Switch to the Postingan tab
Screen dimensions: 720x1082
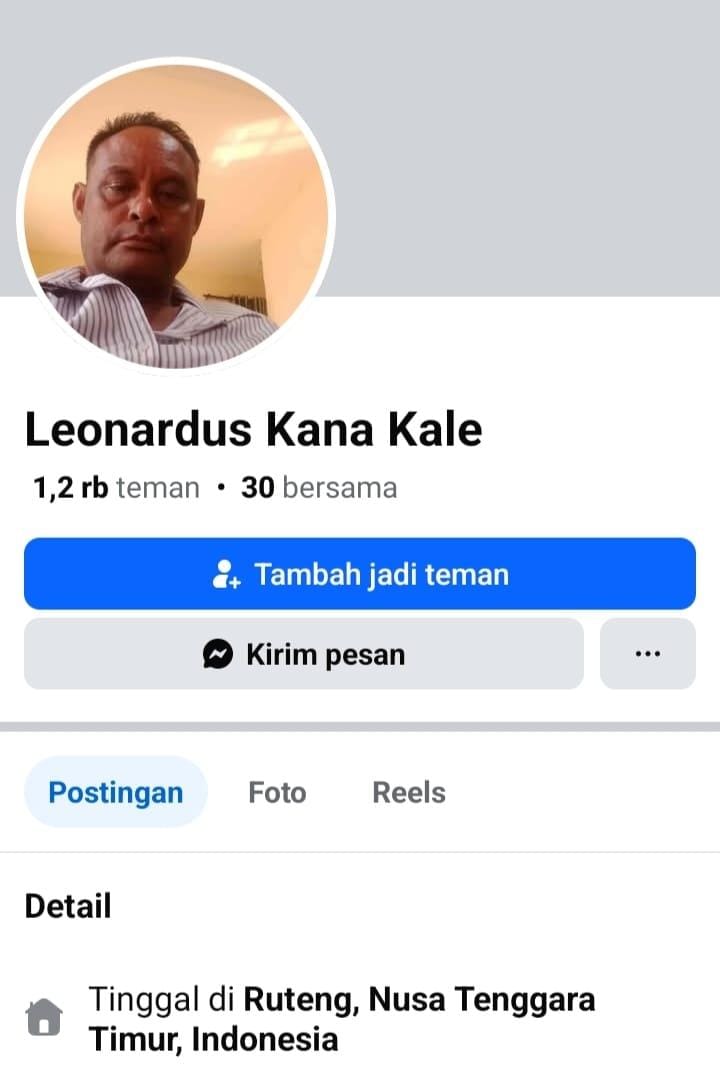click(116, 792)
